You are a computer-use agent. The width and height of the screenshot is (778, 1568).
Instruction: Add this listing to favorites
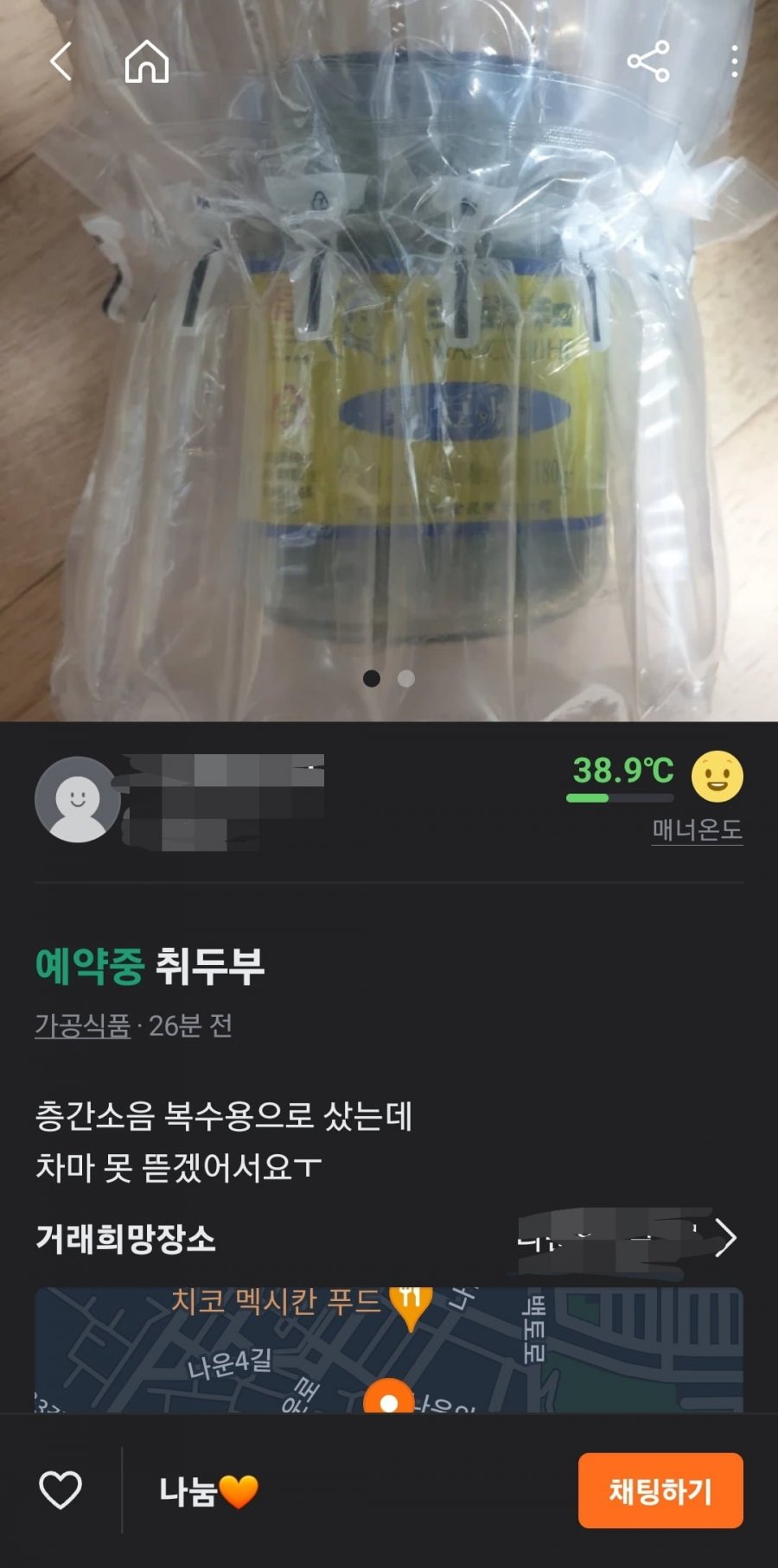click(x=61, y=1490)
